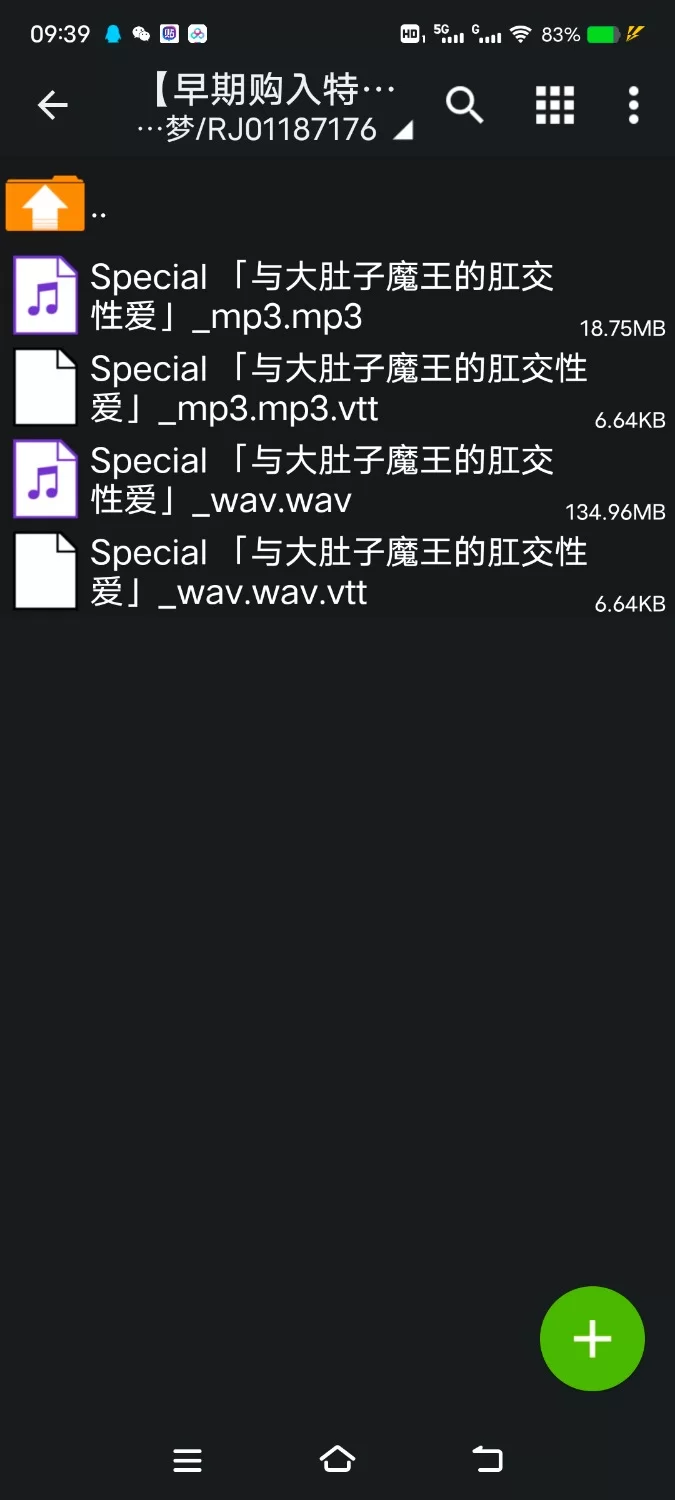Open the _mp3.mp3.vtt subtitle file

point(320,388)
